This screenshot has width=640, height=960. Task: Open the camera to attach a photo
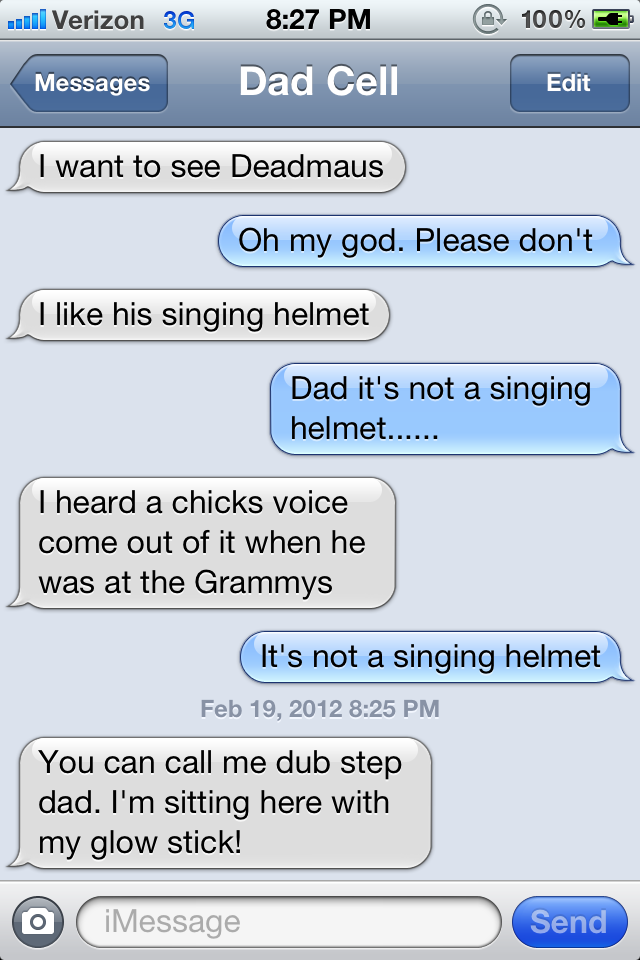click(x=38, y=921)
